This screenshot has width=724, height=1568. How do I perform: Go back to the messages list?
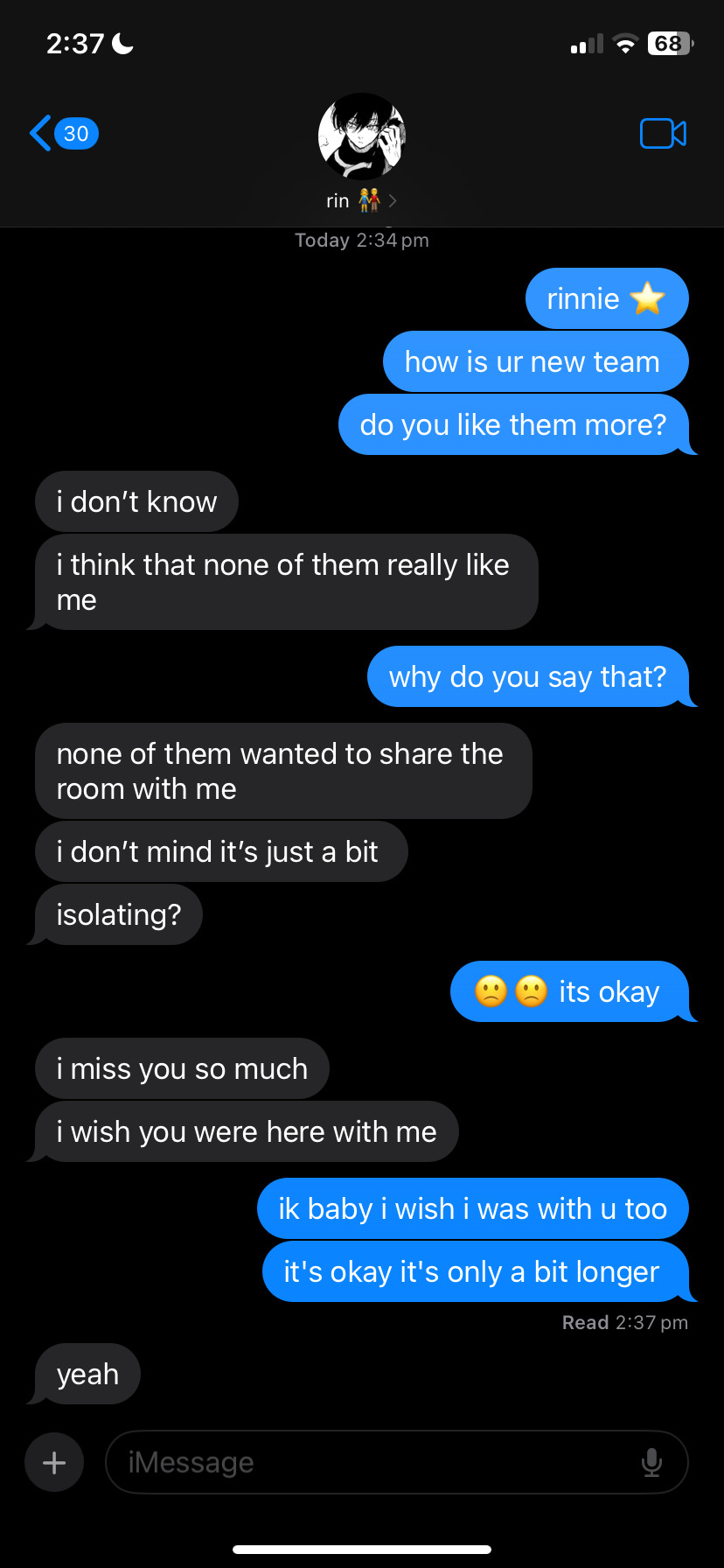61,134
